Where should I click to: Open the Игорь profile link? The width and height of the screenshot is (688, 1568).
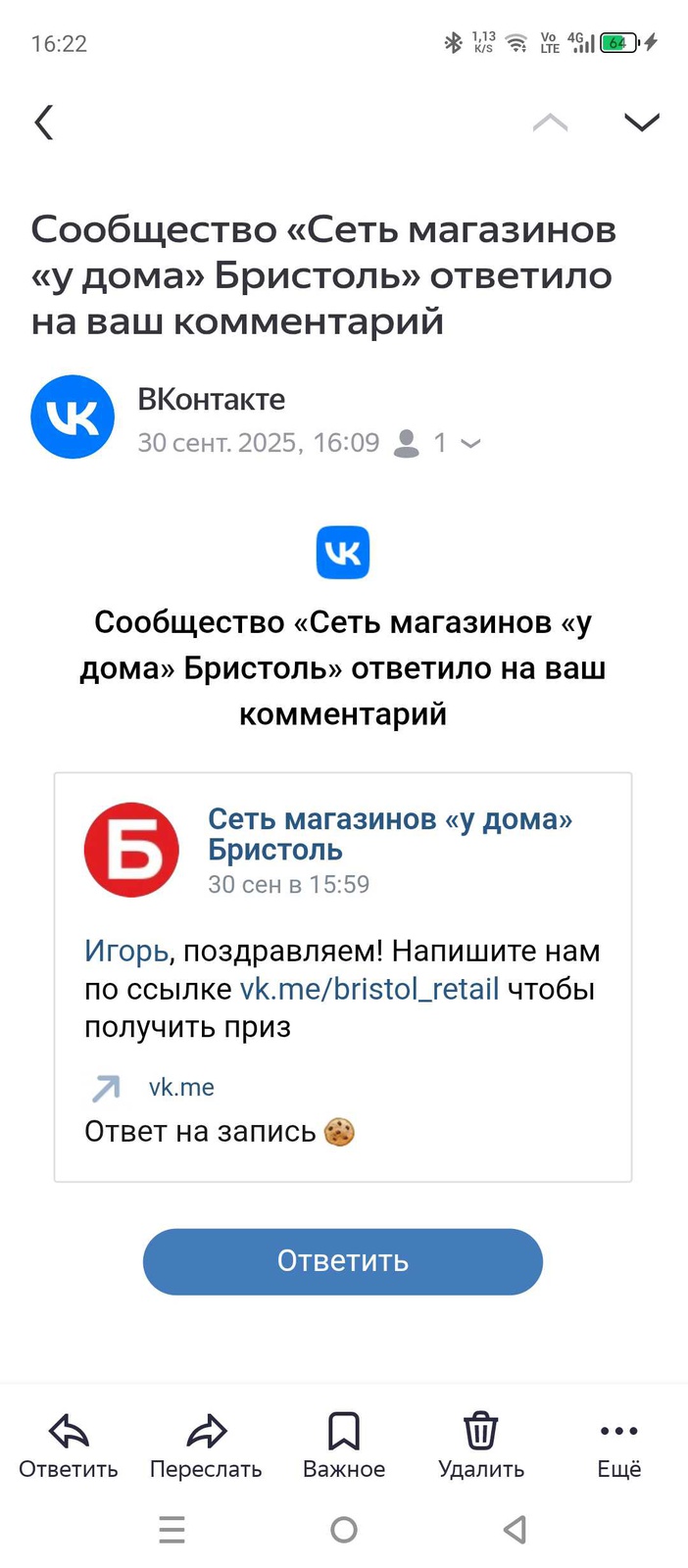(126, 951)
